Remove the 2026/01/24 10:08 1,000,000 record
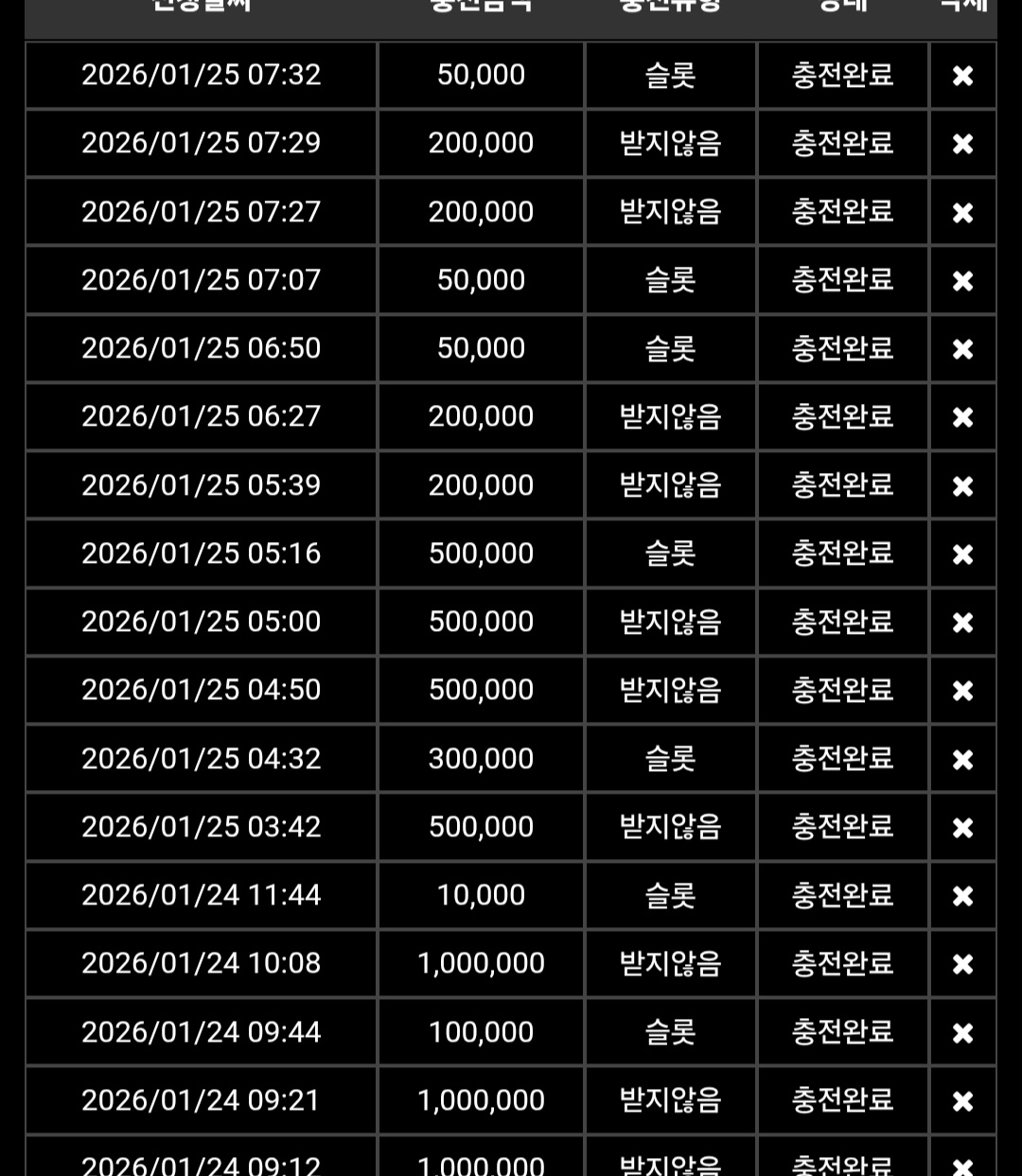 click(x=962, y=964)
